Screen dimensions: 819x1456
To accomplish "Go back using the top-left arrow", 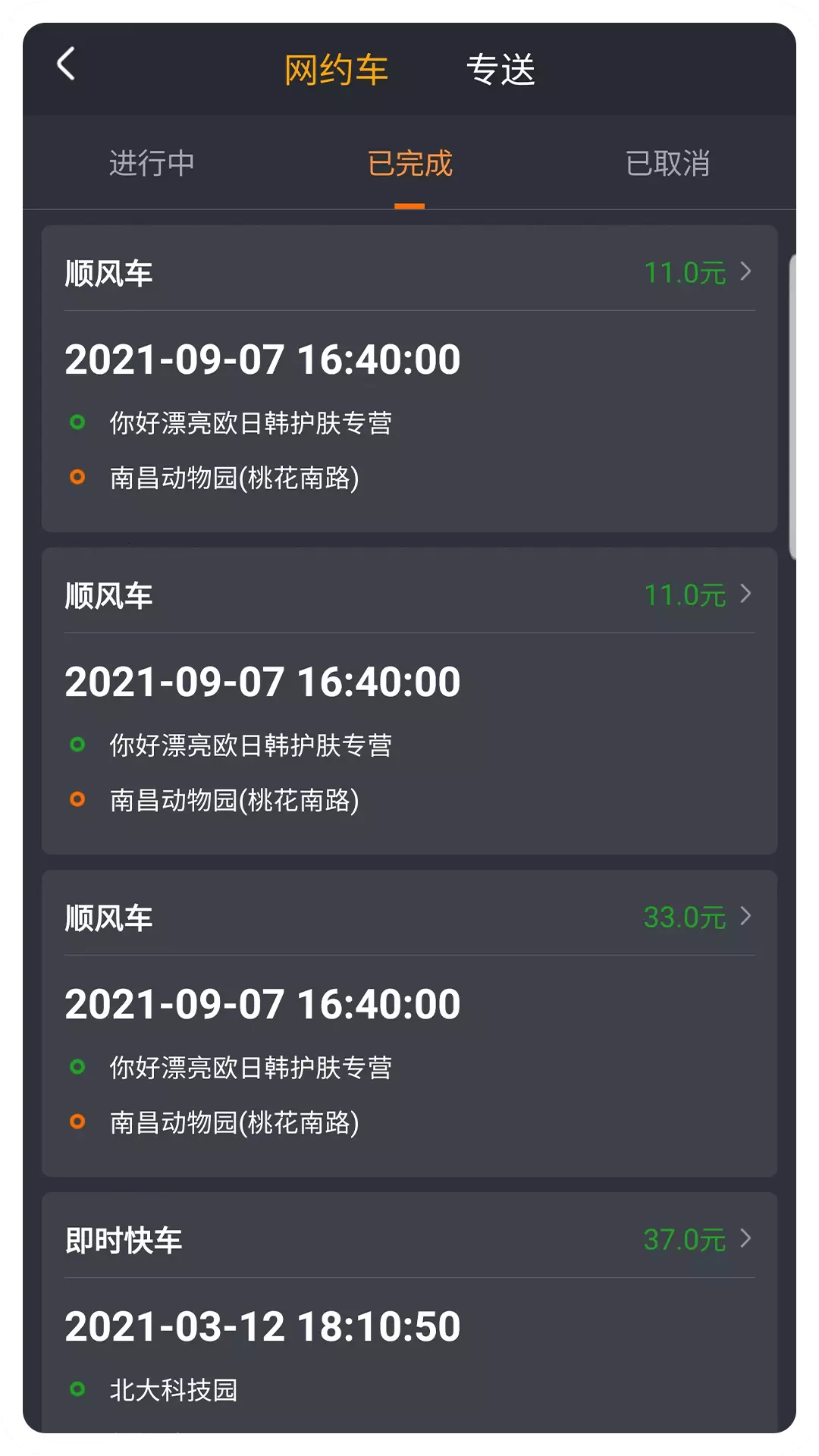I will [x=66, y=64].
